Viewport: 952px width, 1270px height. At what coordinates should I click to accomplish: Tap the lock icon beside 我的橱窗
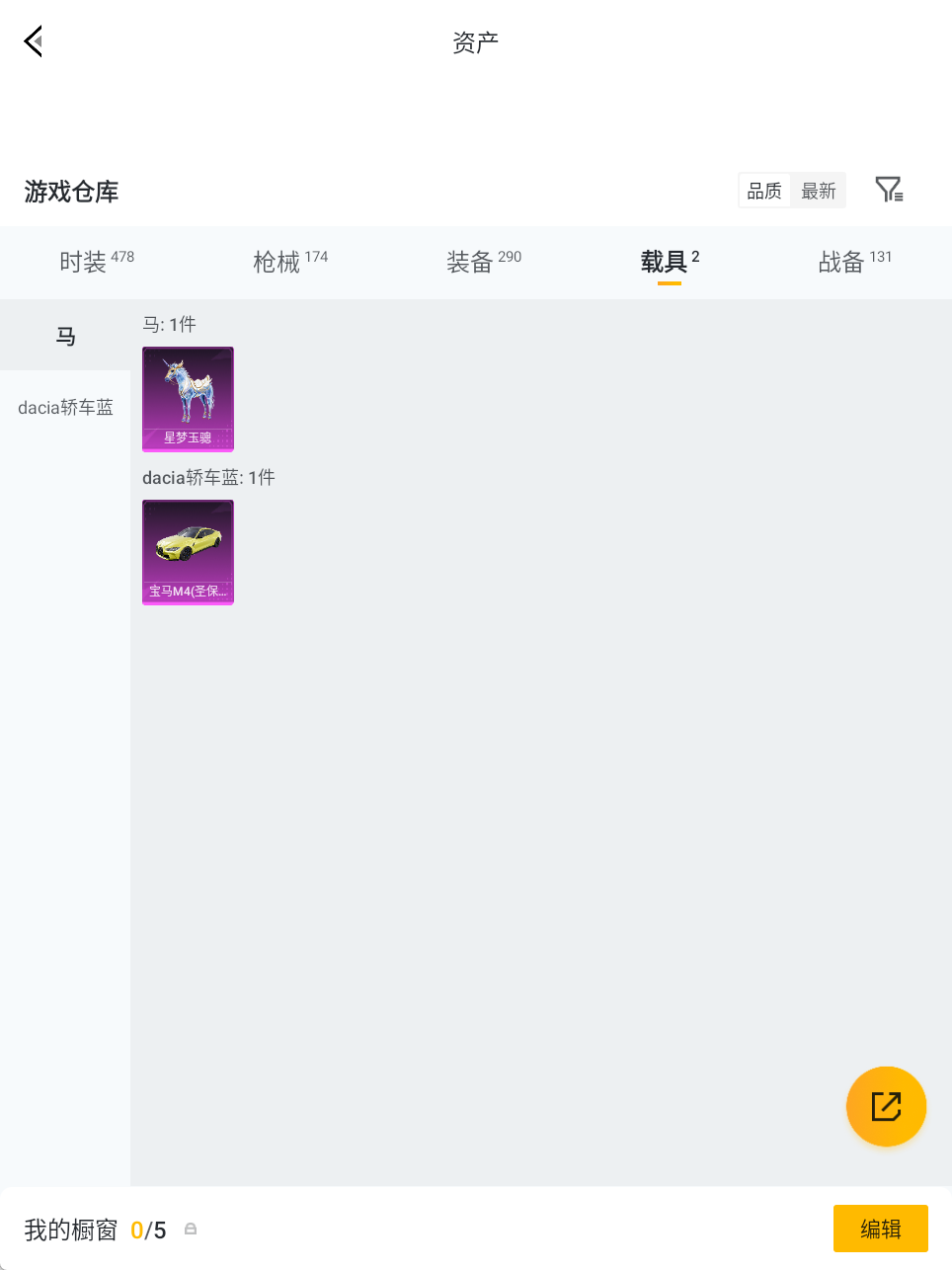pos(191,1230)
